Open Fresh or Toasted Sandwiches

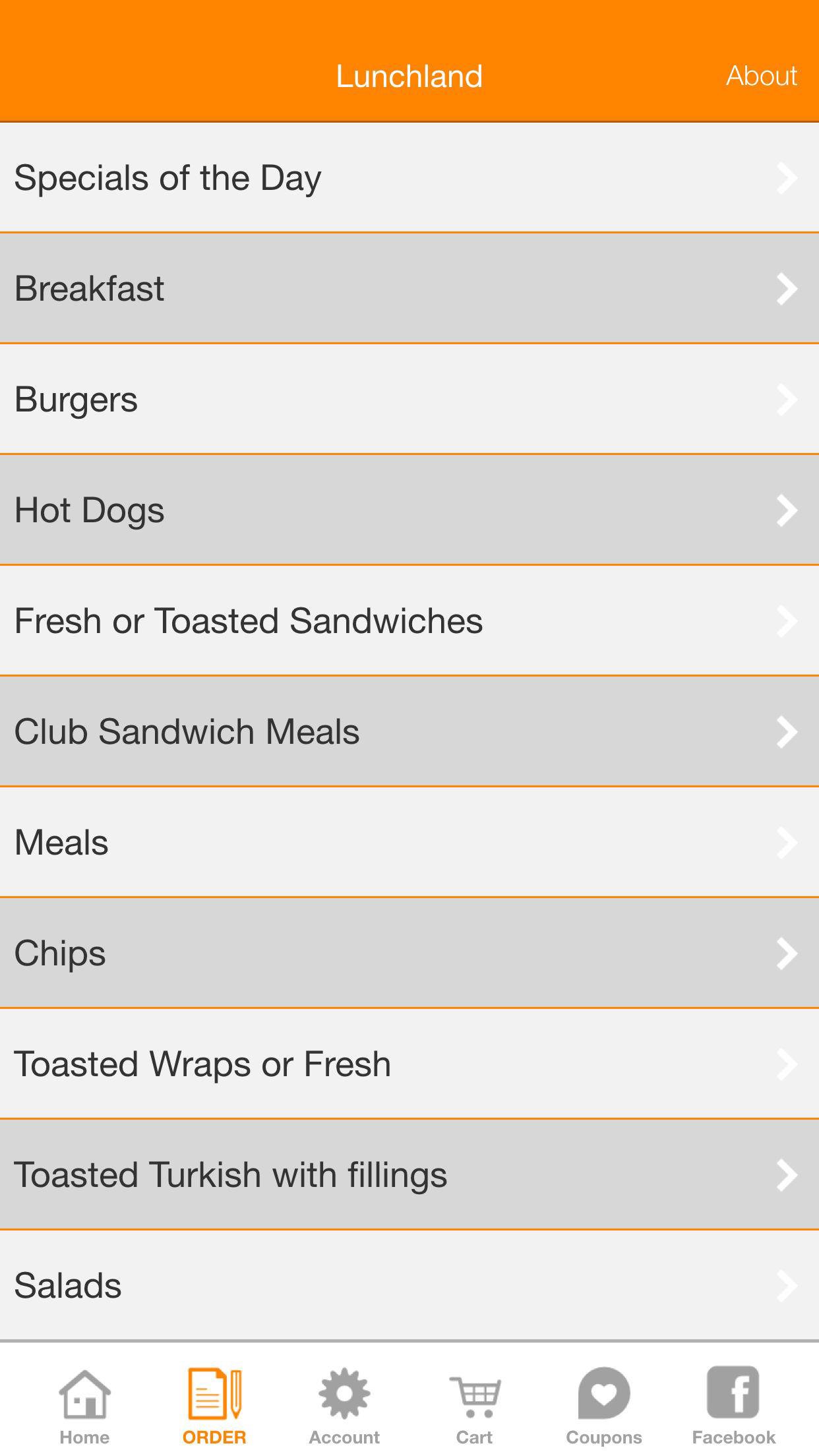[409, 621]
